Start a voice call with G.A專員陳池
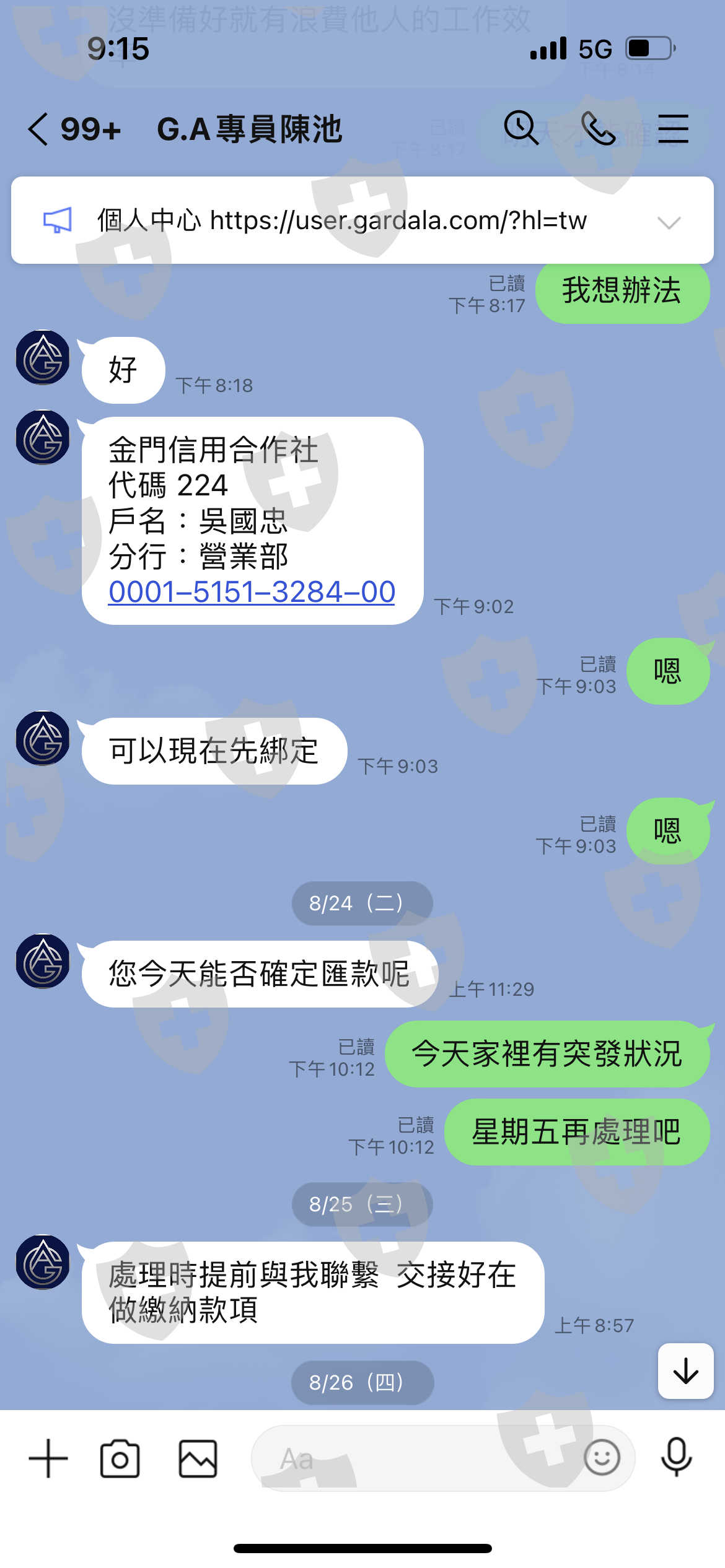The width and height of the screenshot is (725, 1568). [x=598, y=129]
